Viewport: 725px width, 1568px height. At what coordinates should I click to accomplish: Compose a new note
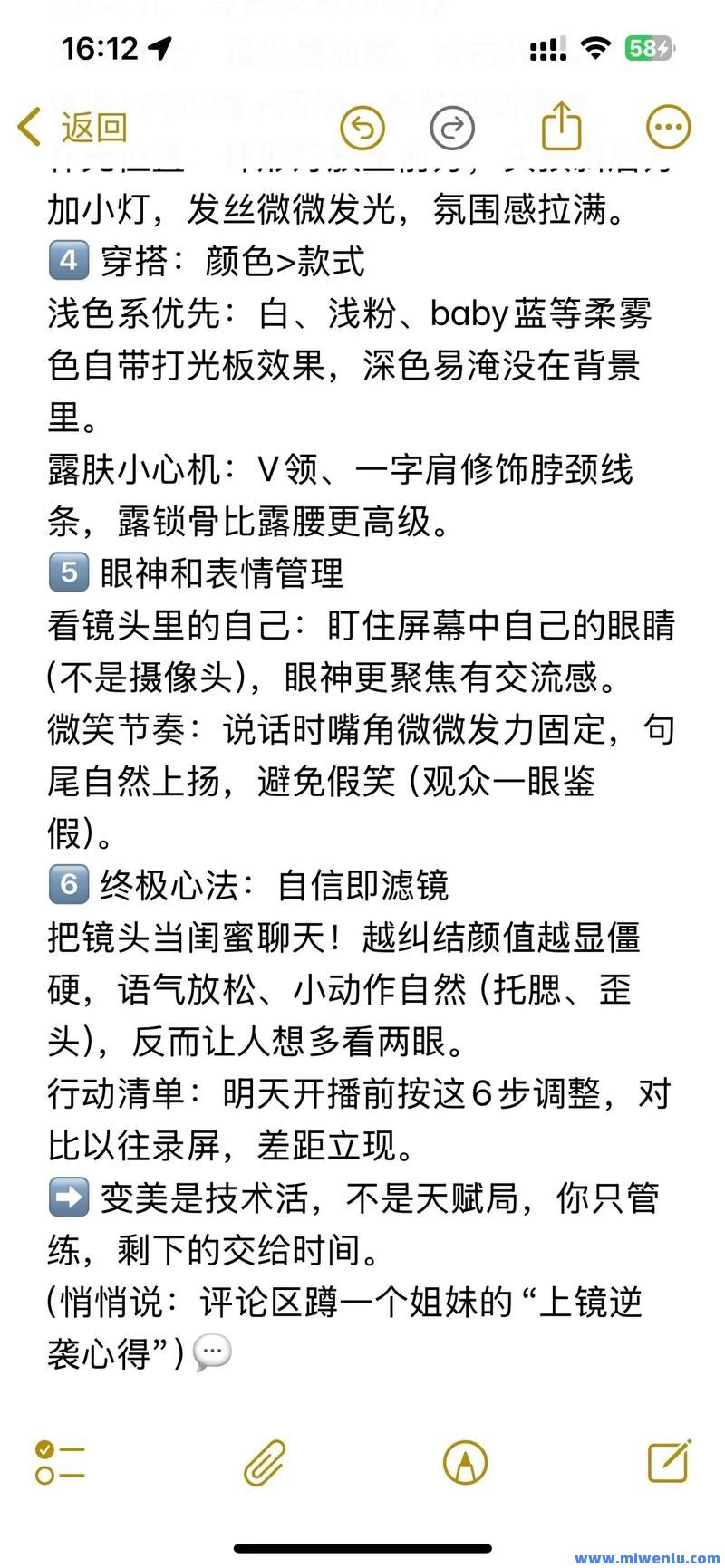coord(670,1460)
